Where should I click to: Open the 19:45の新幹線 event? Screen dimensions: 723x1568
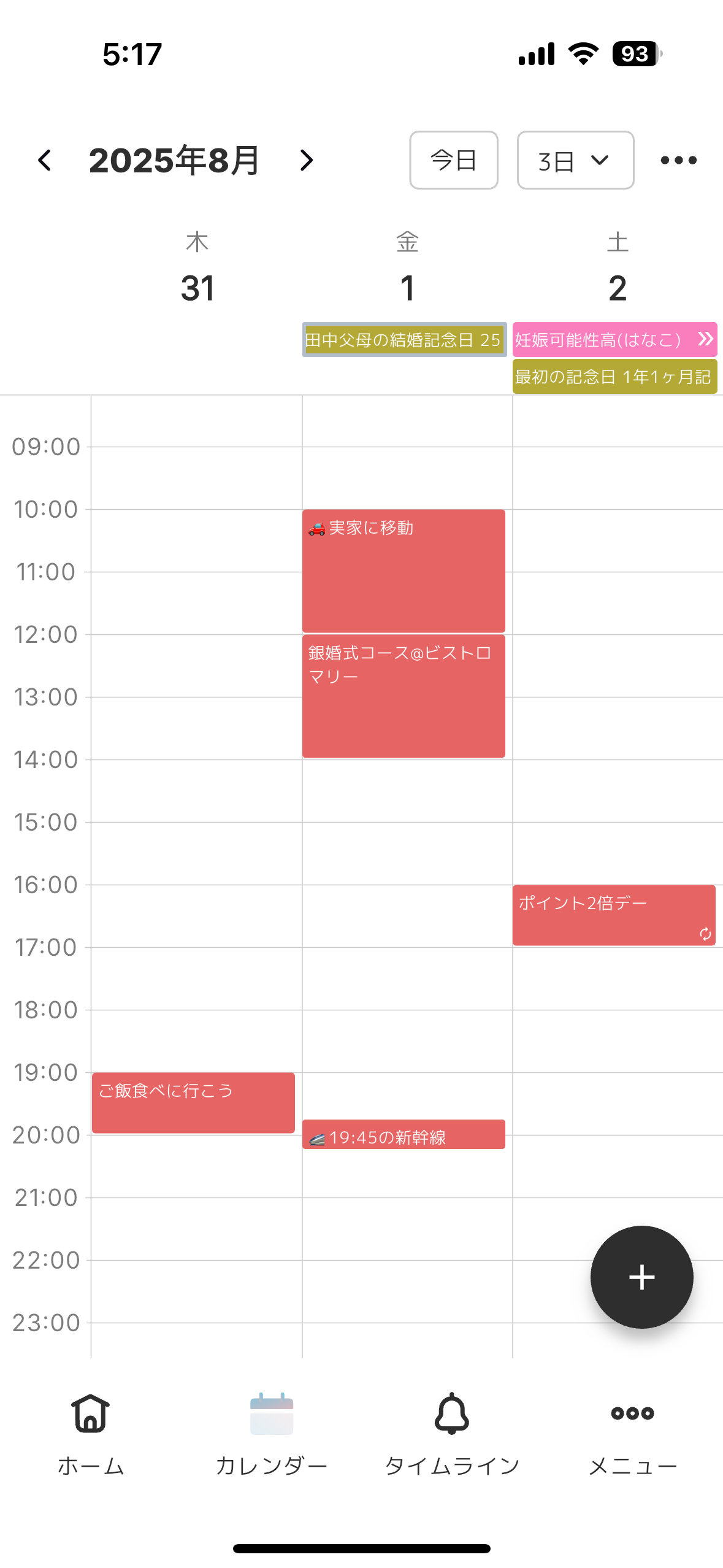(x=404, y=1134)
